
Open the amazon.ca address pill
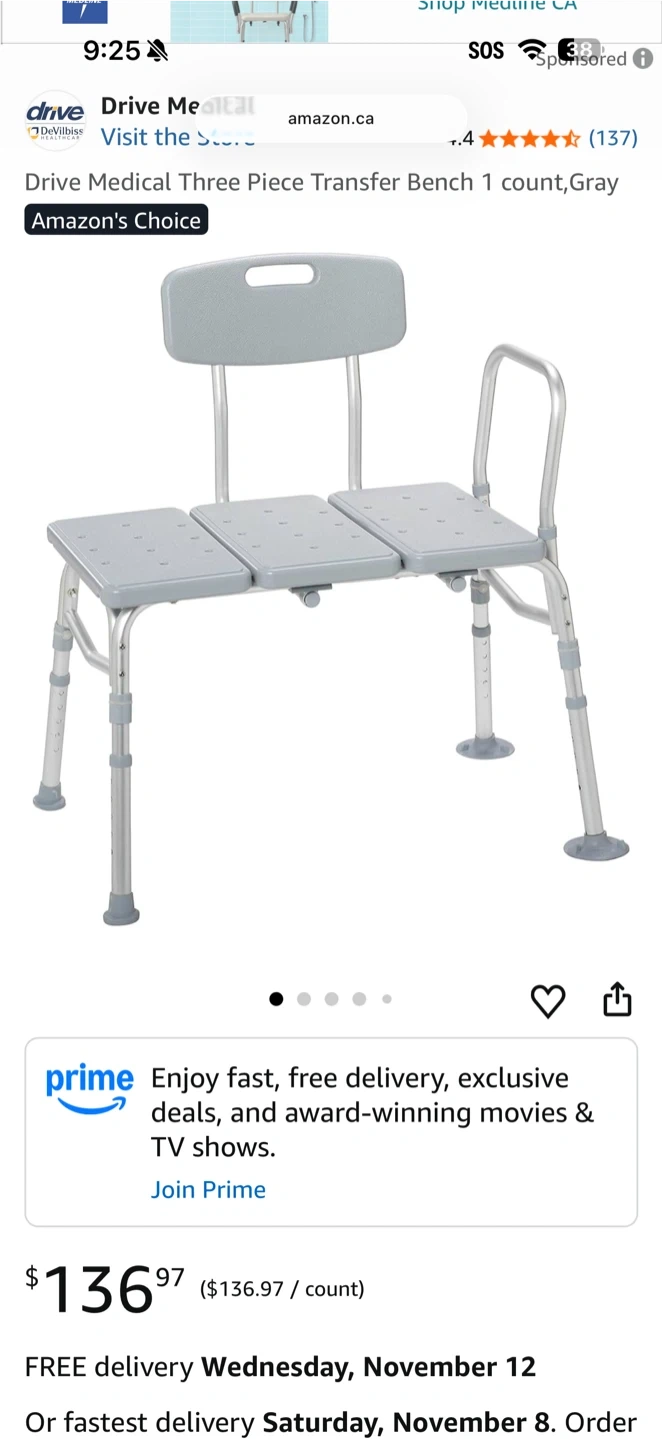(x=331, y=119)
